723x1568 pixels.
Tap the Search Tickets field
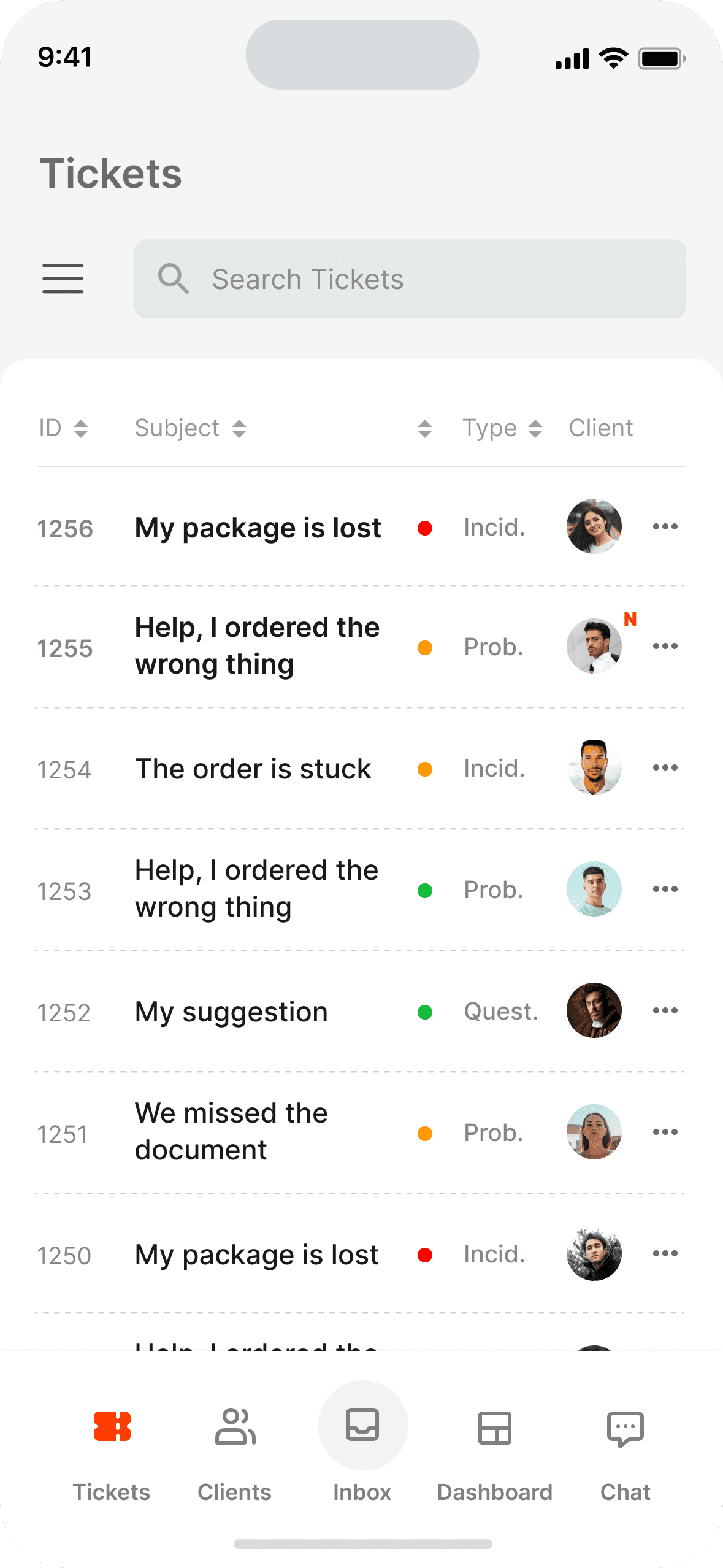click(x=410, y=279)
